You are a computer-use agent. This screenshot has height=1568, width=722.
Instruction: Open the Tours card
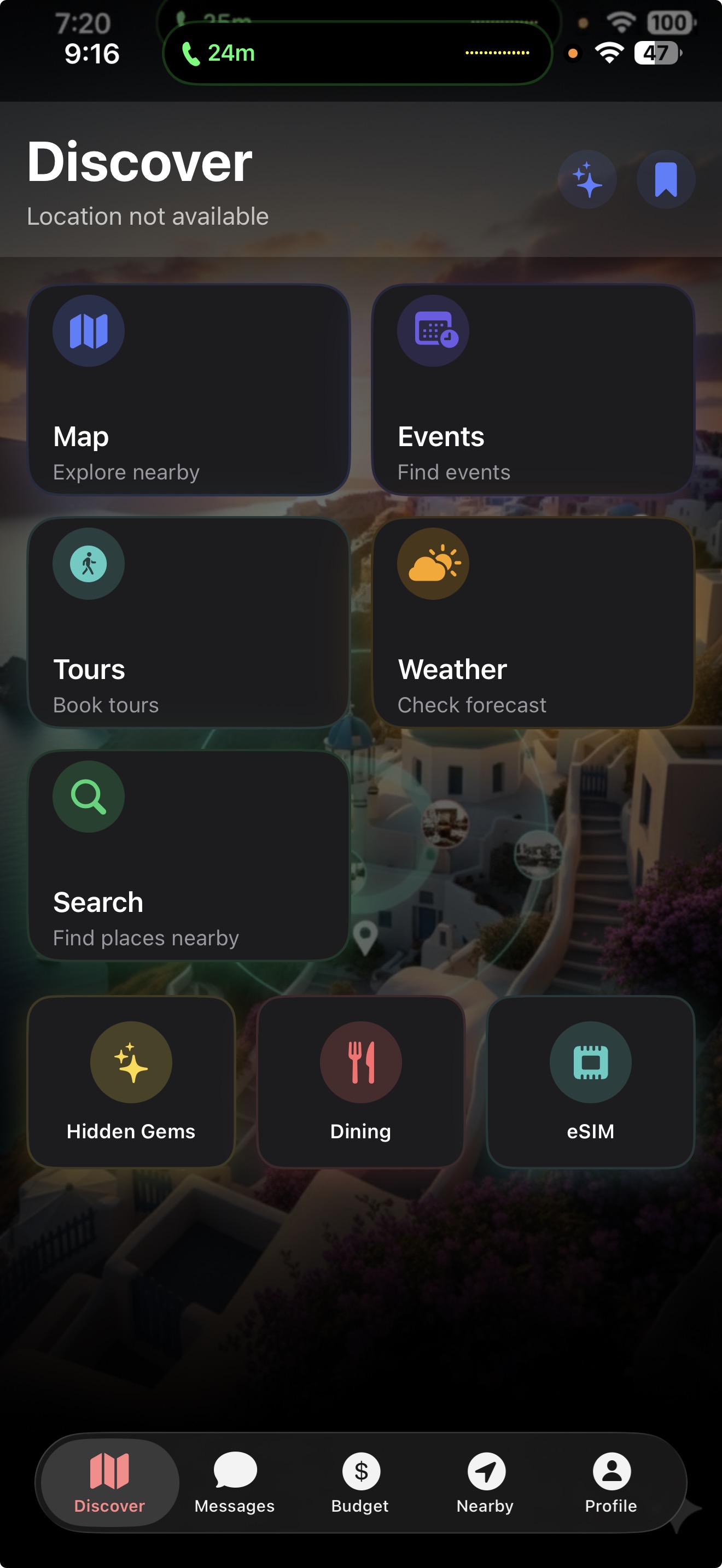(x=189, y=622)
